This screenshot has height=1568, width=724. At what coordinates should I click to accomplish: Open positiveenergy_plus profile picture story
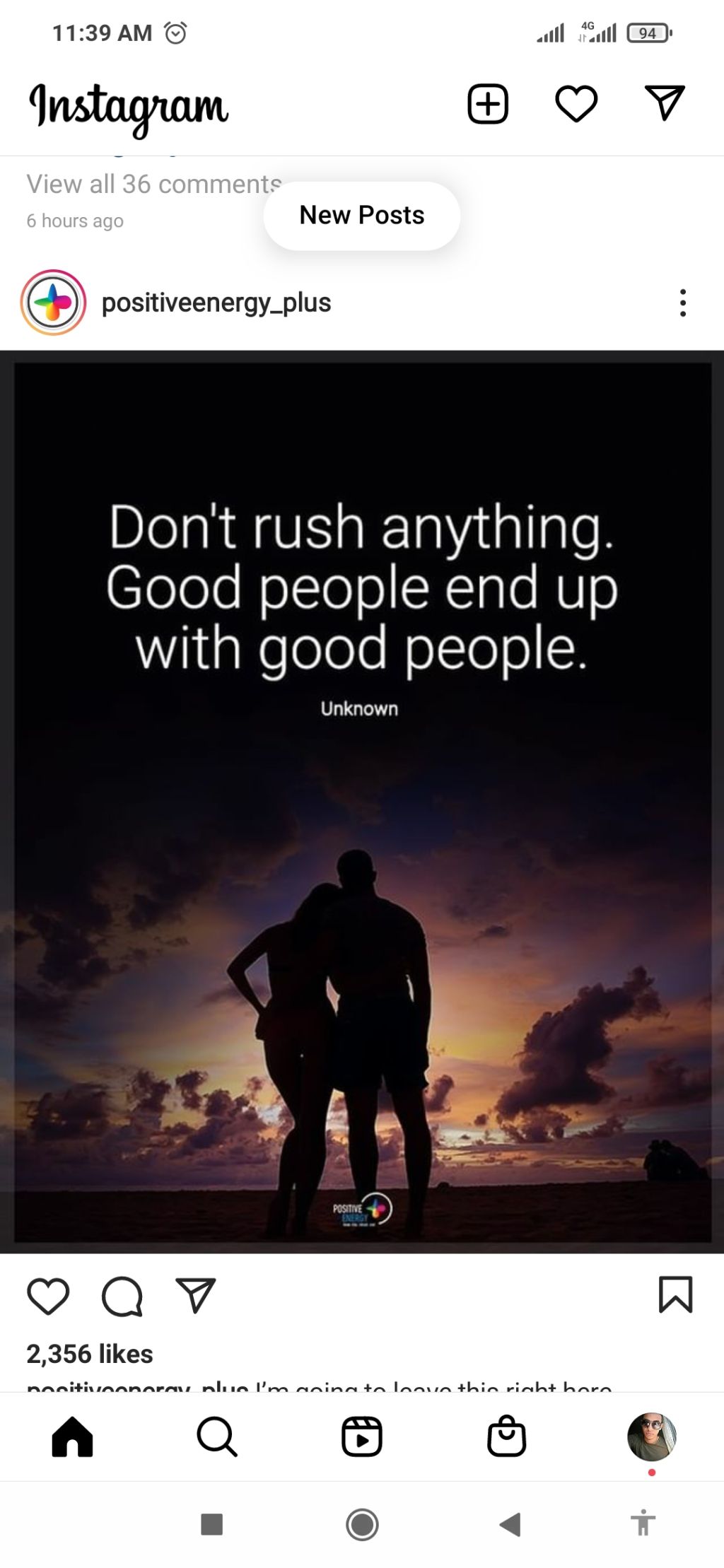53,303
